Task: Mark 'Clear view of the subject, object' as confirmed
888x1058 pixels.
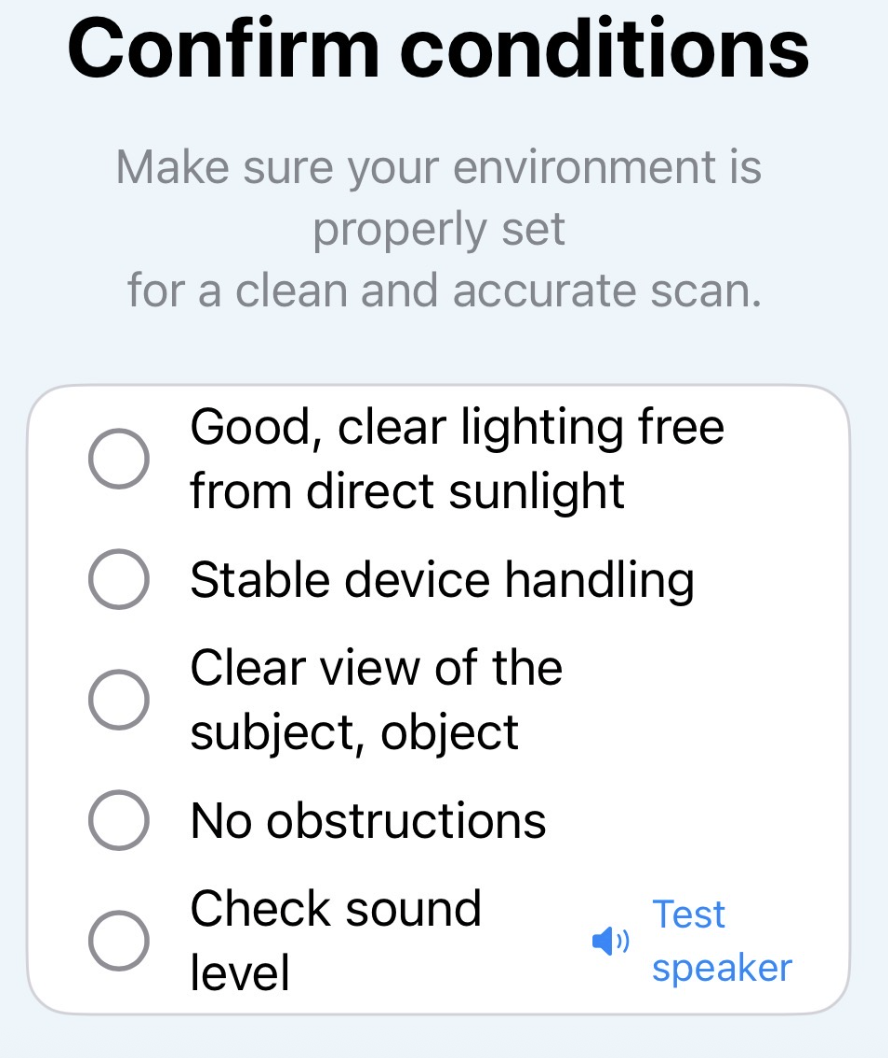Action: (119, 699)
